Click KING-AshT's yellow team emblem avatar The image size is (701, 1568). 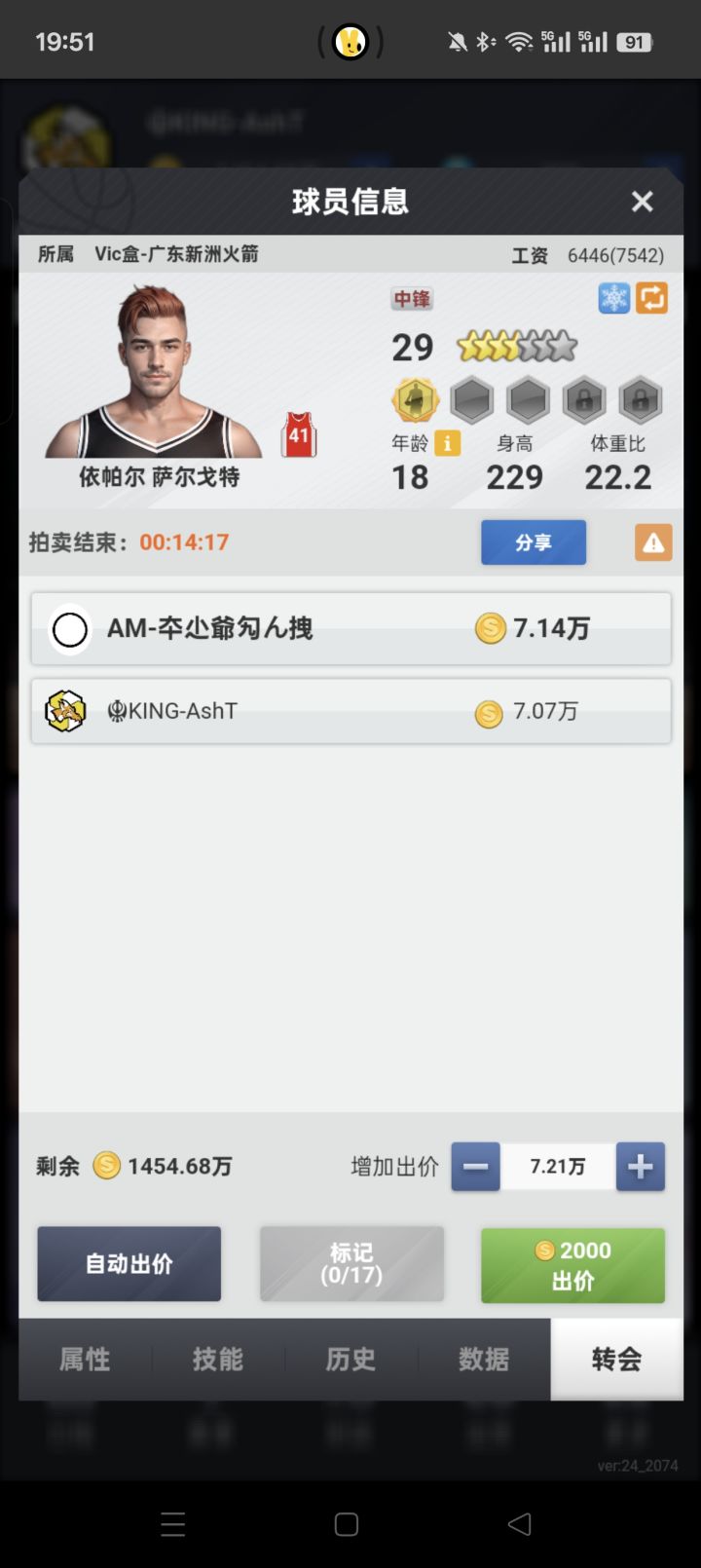(66, 711)
